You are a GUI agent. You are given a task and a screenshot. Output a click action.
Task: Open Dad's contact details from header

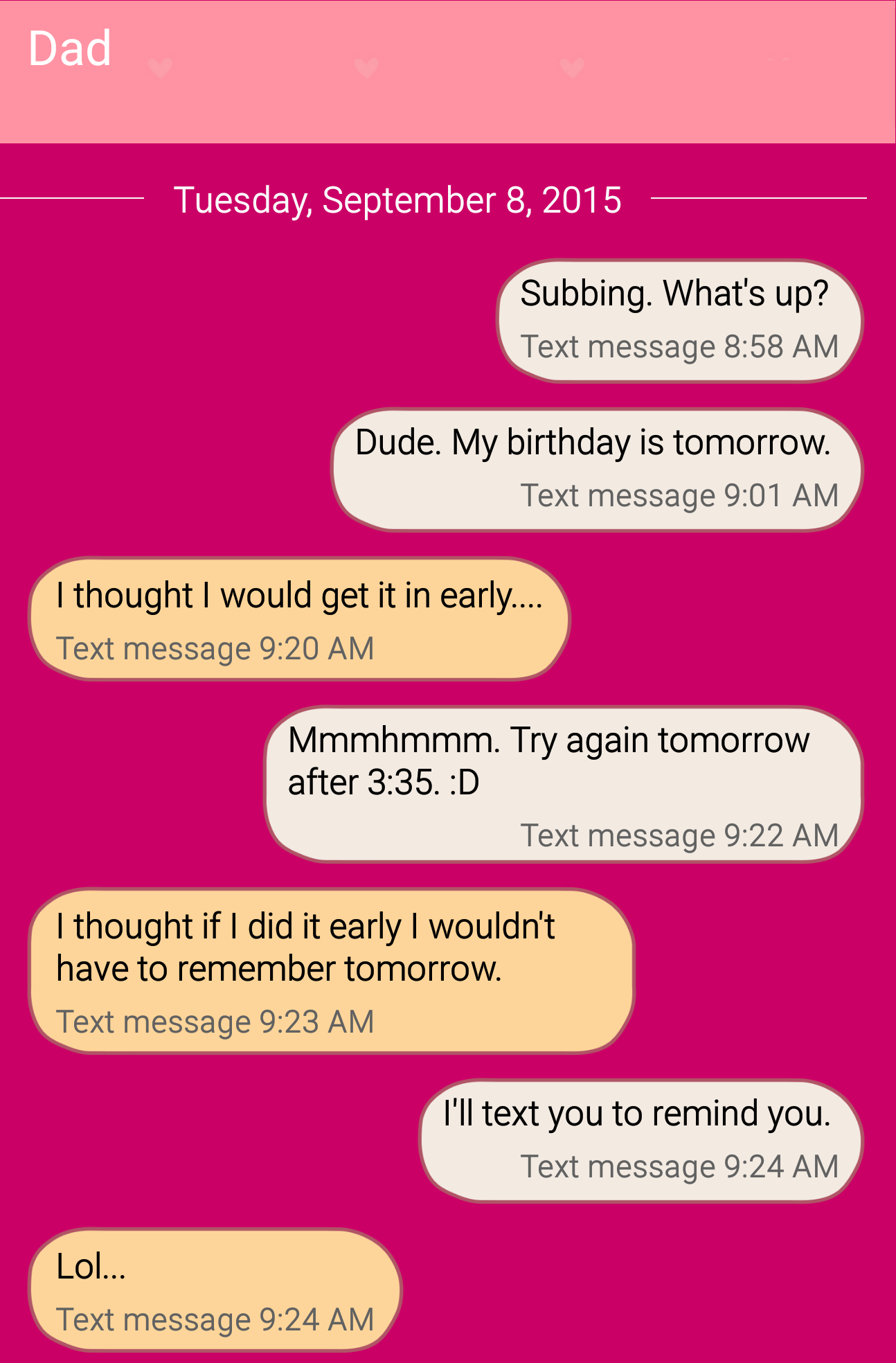pyautogui.click(x=70, y=49)
